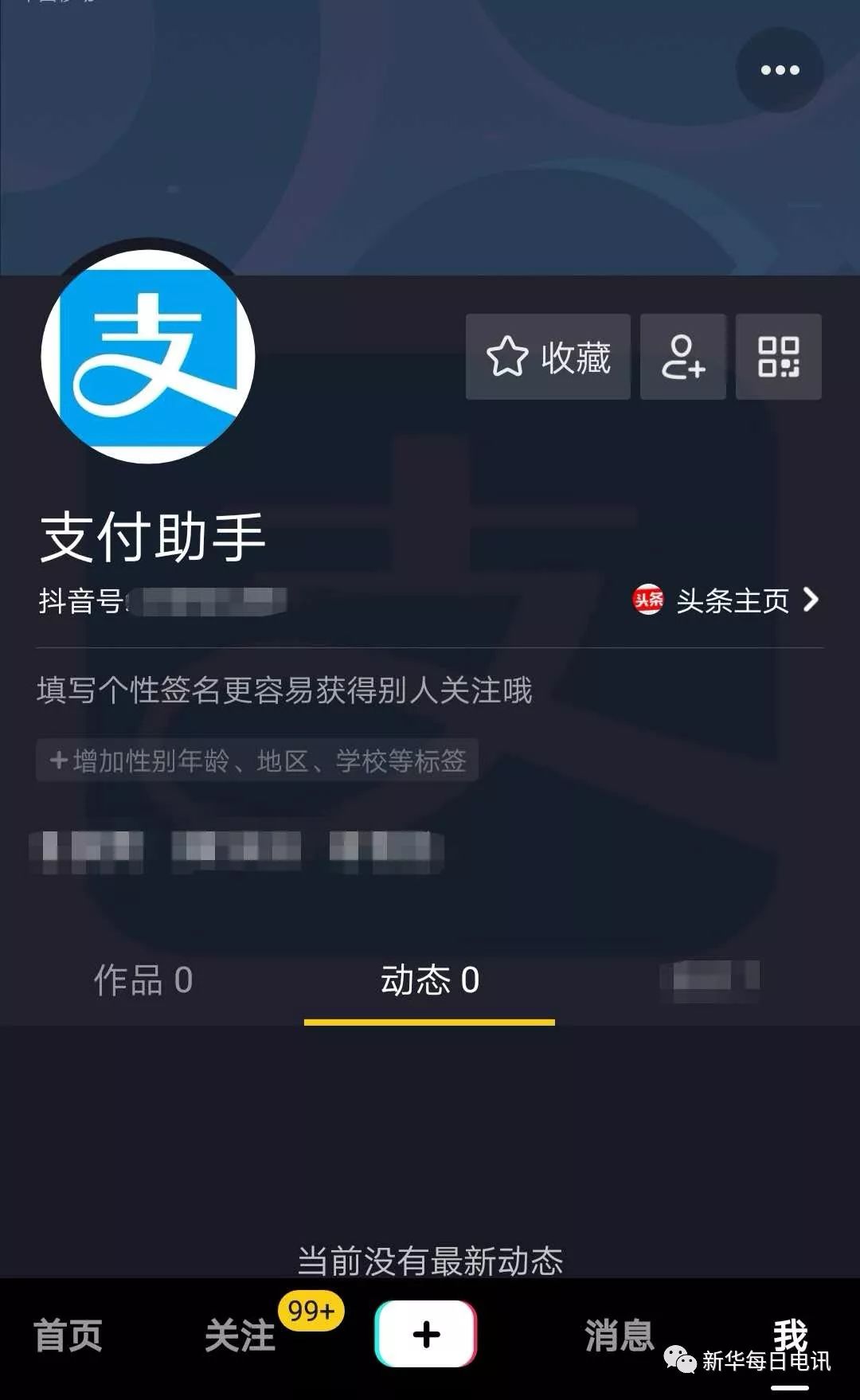The height and width of the screenshot is (1400, 860).
Task: Tap the add friend icon
Action: (683, 357)
